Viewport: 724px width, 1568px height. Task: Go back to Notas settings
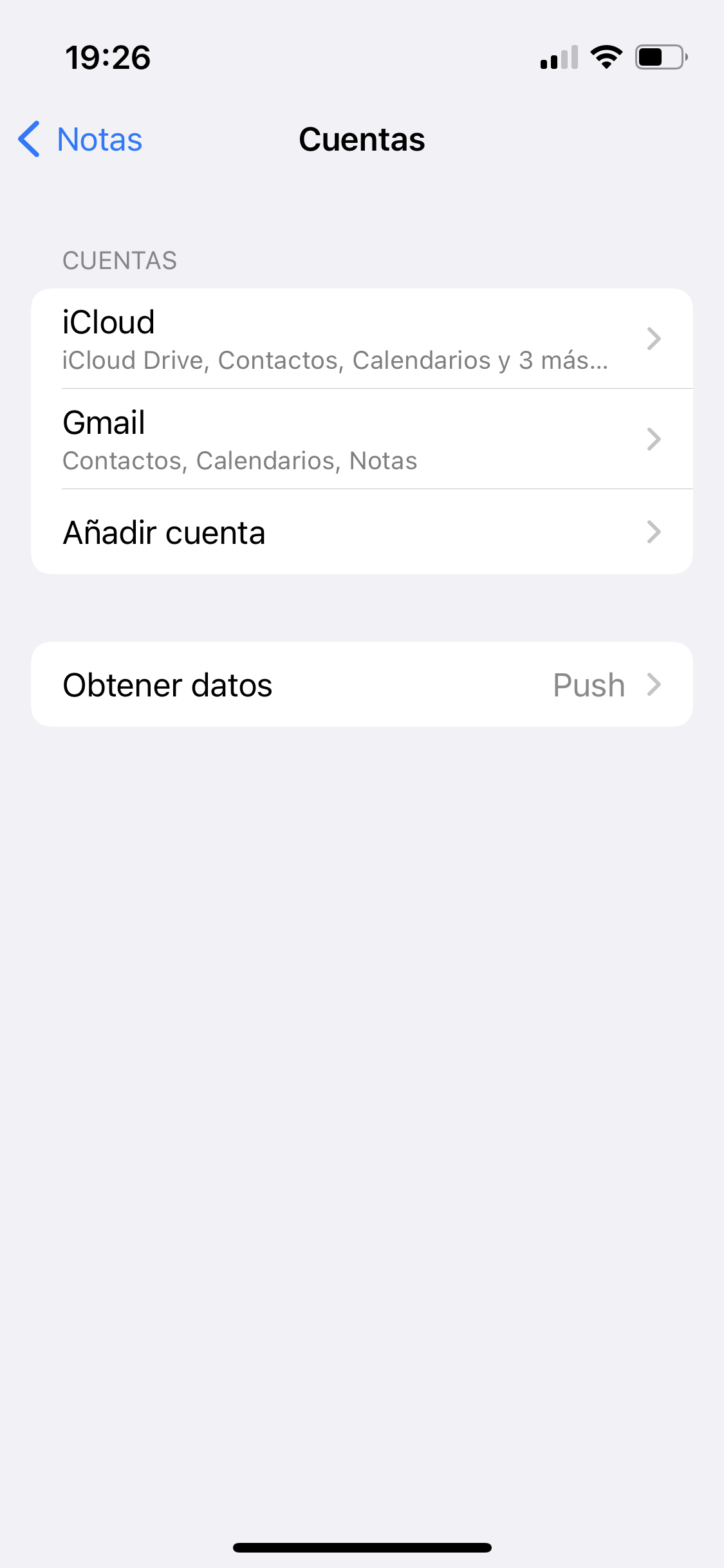tap(81, 139)
